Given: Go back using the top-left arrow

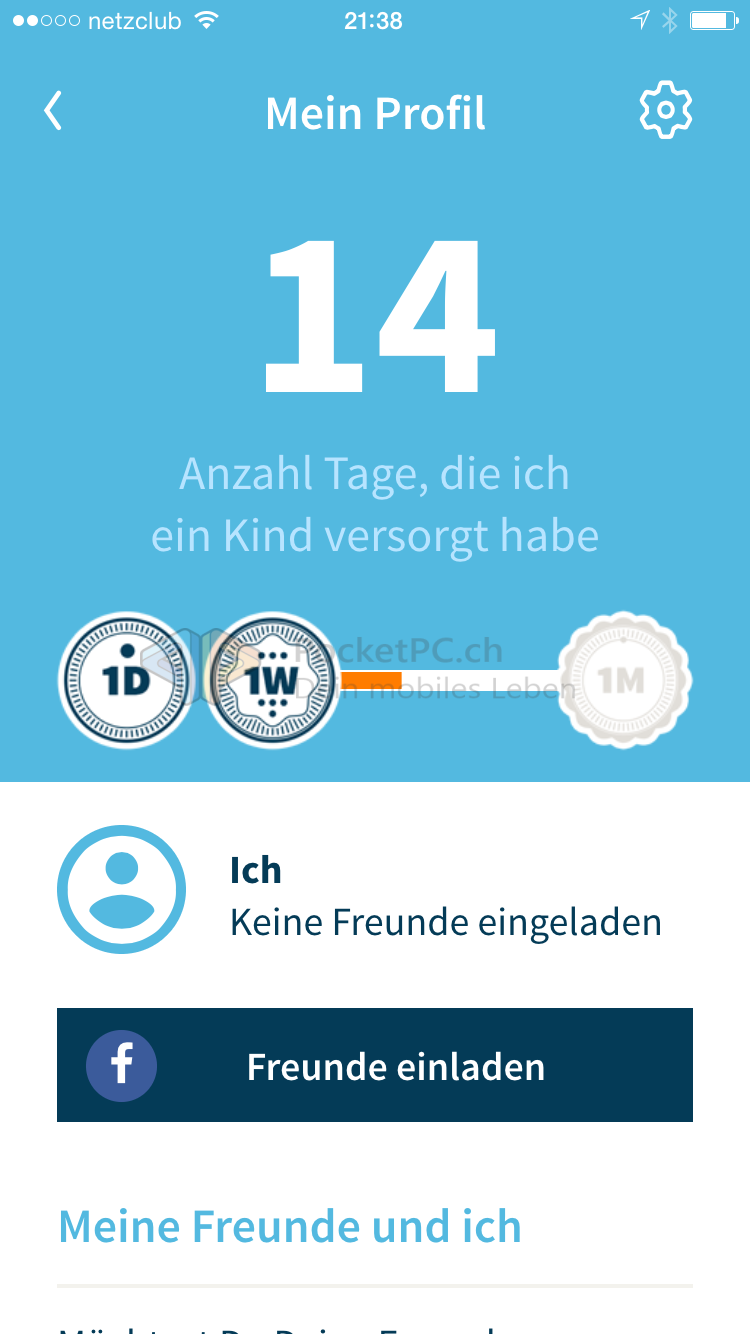Looking at the screenshot, I should point(54,112).
